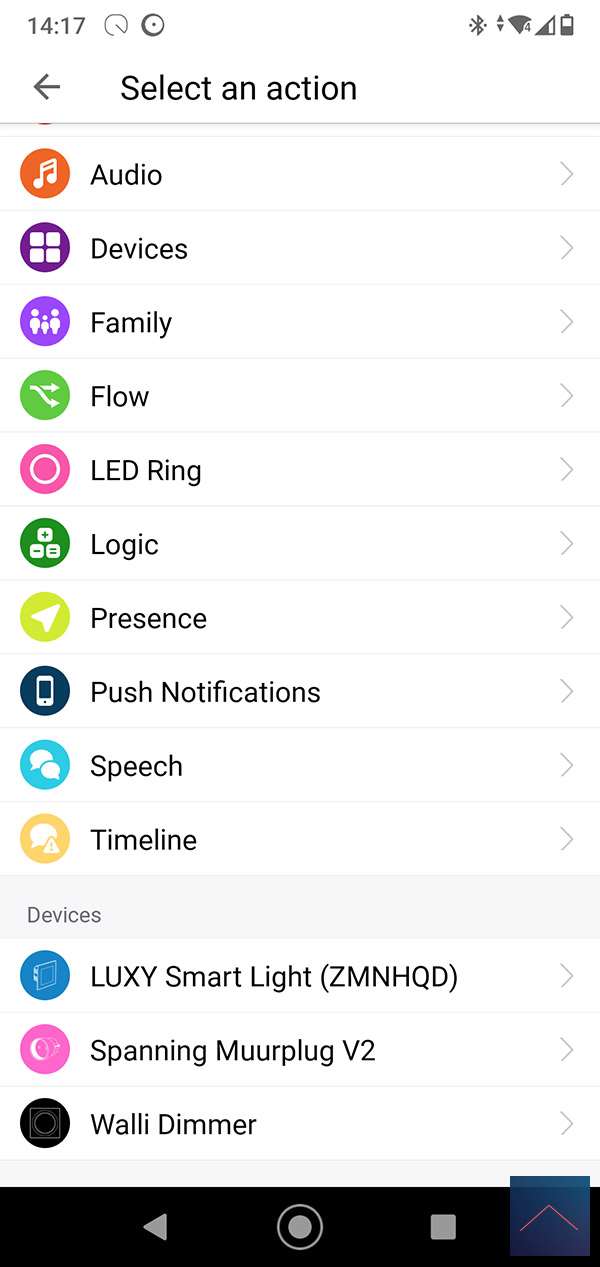Open the Audio actions

click(300, 175)
